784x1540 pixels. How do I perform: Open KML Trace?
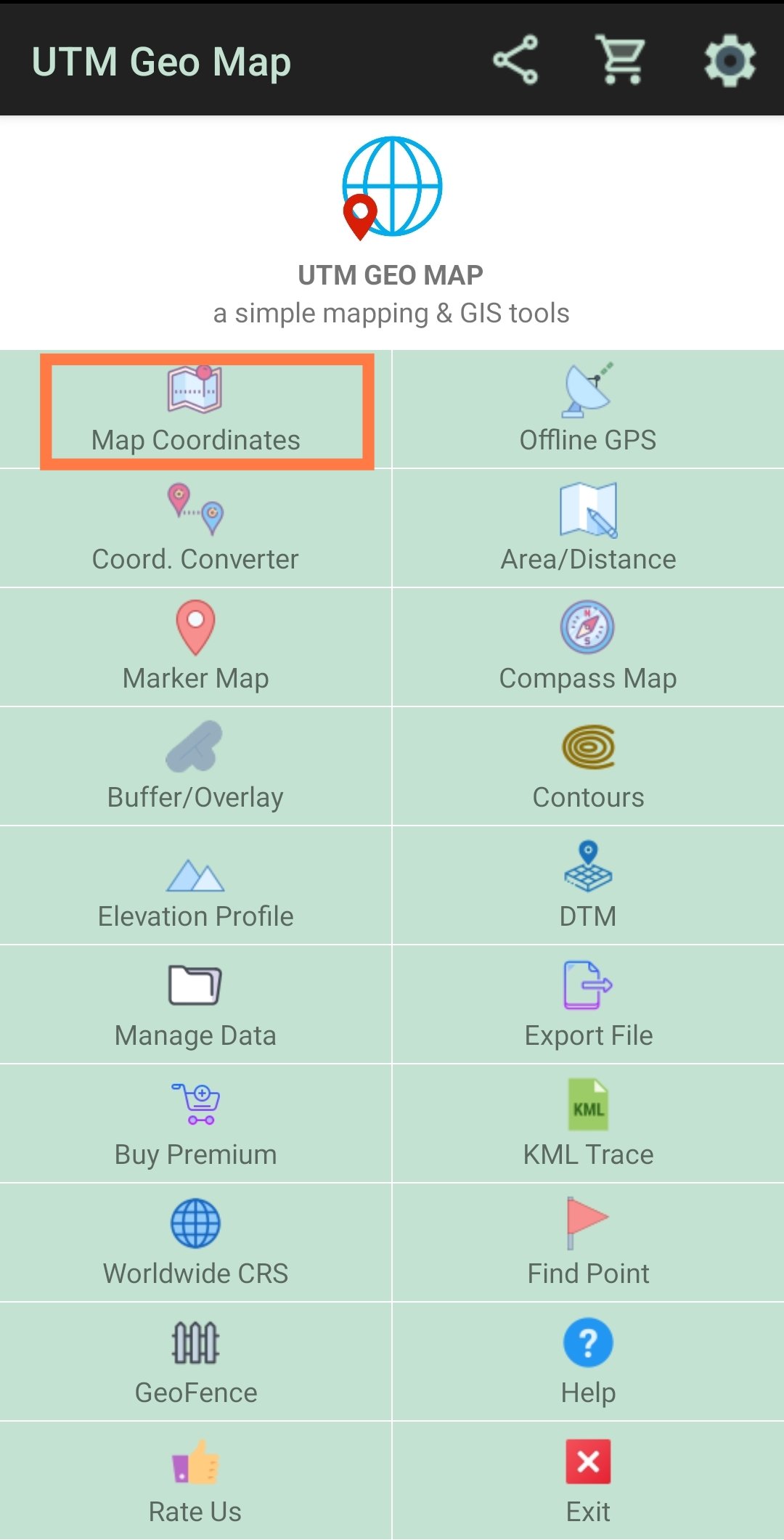pos(588,1125)
